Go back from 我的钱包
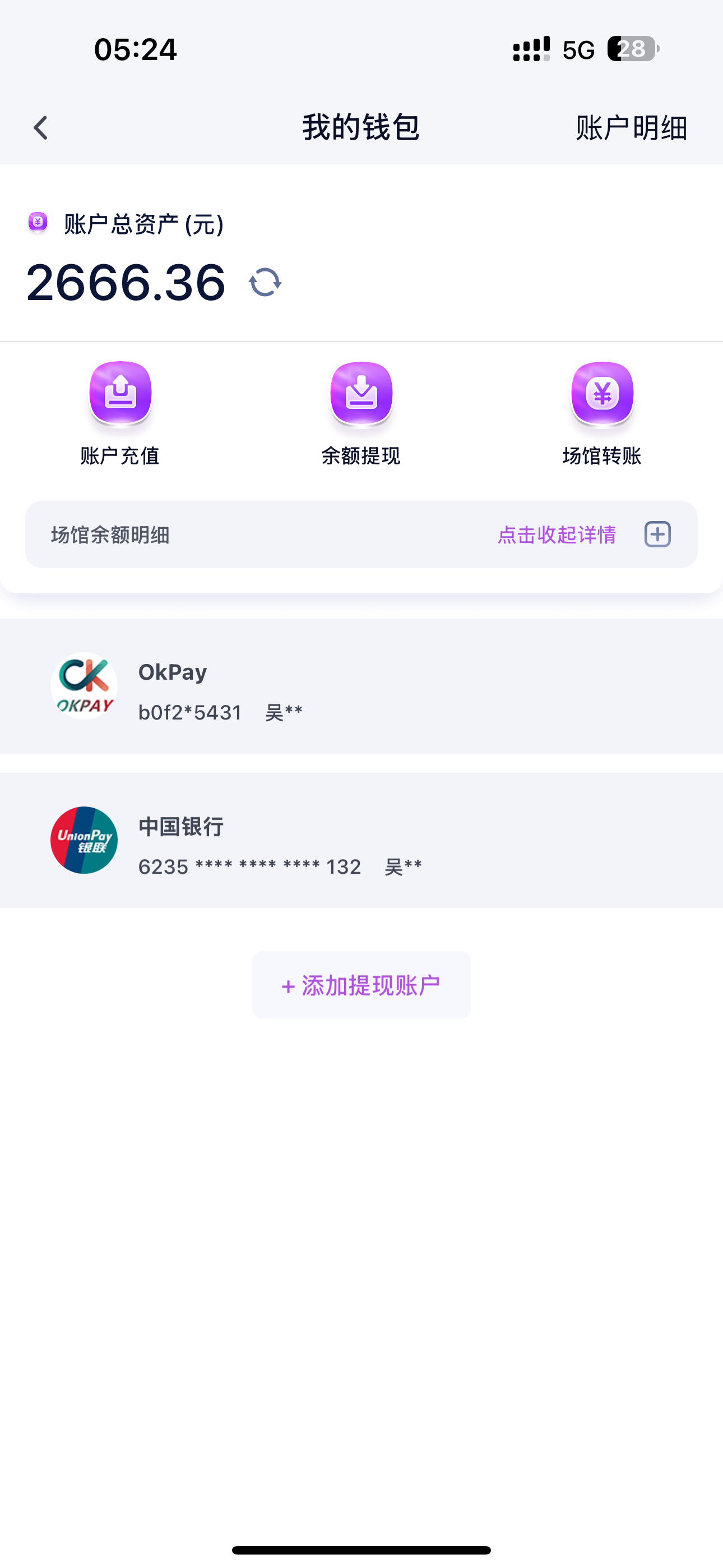The width and height of the screenshot is (723, 1568). [x=41, y=128]
